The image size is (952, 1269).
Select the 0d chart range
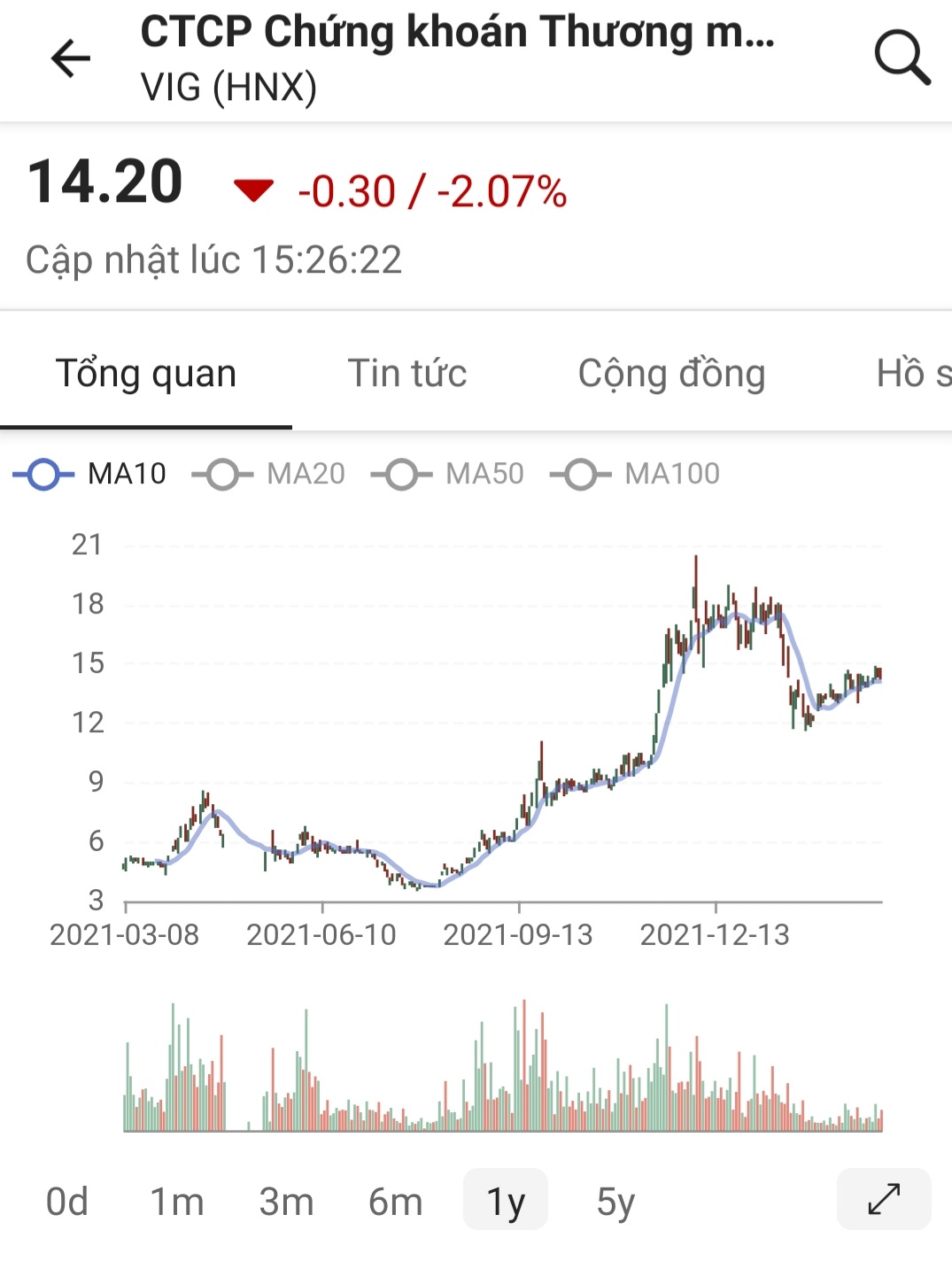[x=67, y=1202]
